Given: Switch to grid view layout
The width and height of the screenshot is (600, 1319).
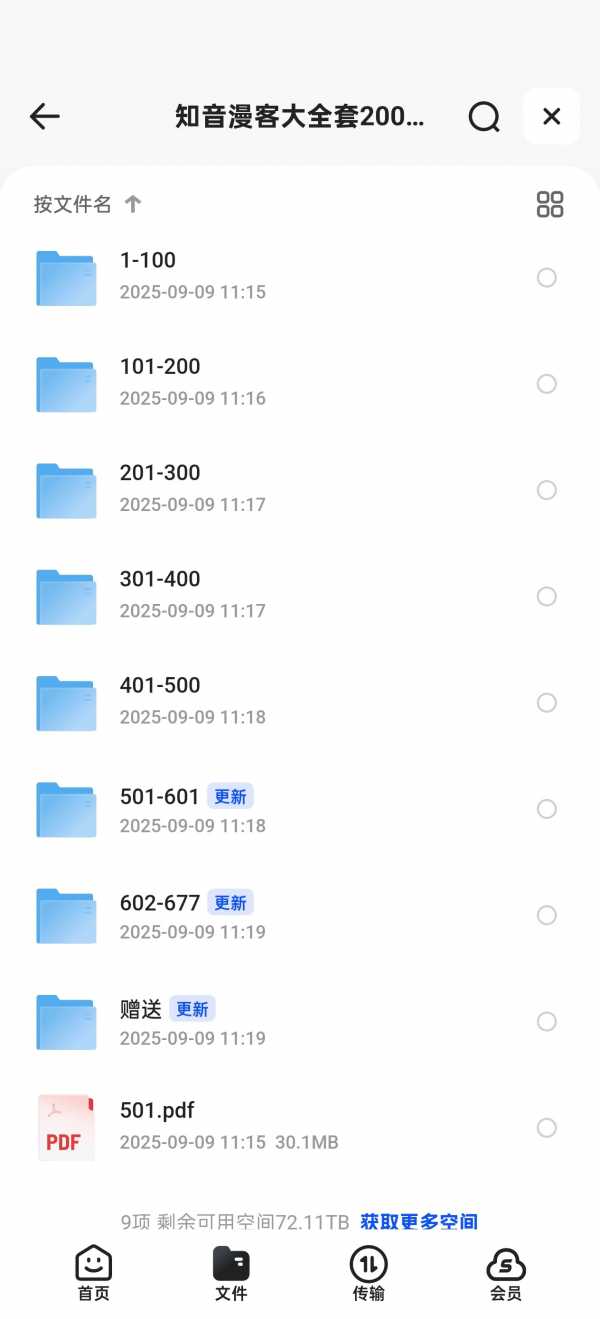Looking at the screenshot, I should click(550, 204).
